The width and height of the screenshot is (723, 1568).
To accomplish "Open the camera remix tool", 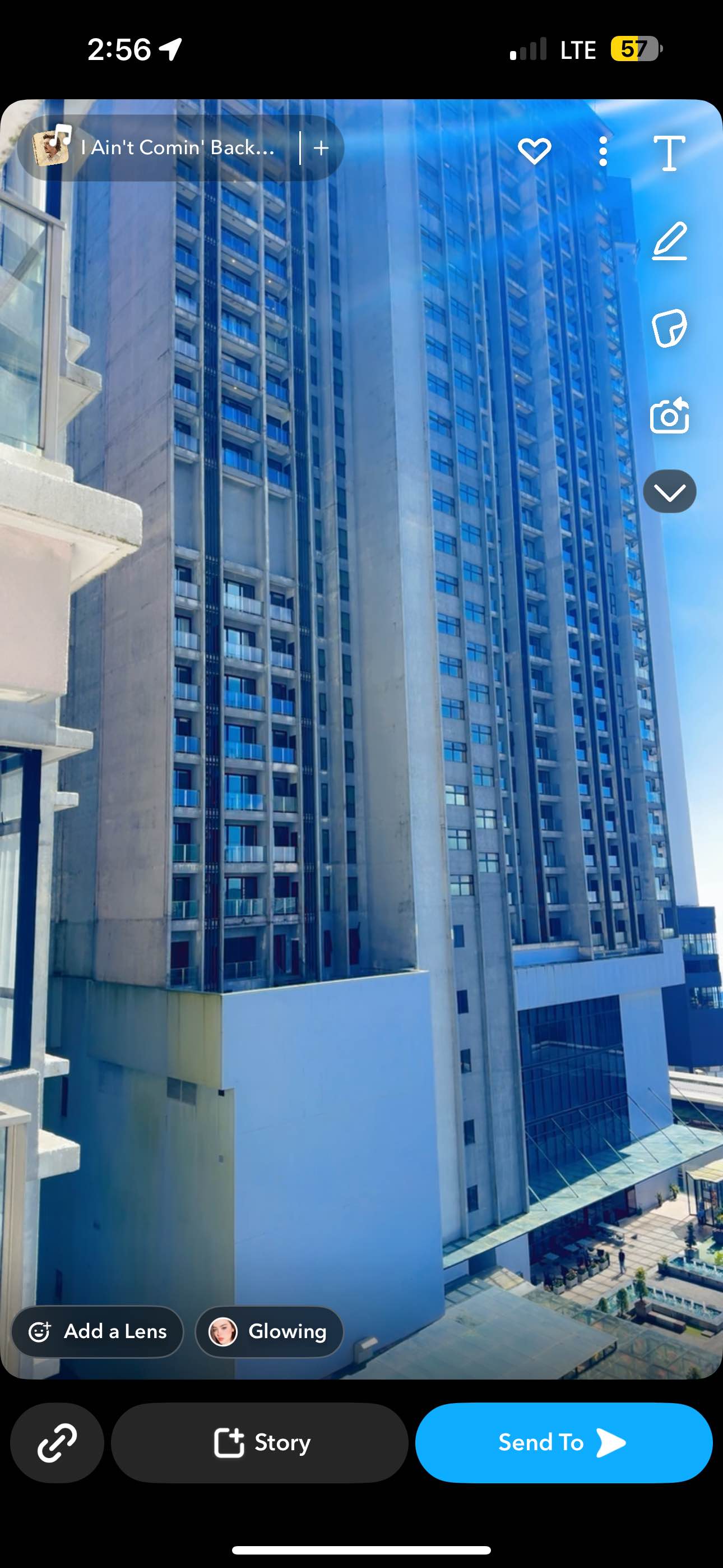I will click(669, 416).
